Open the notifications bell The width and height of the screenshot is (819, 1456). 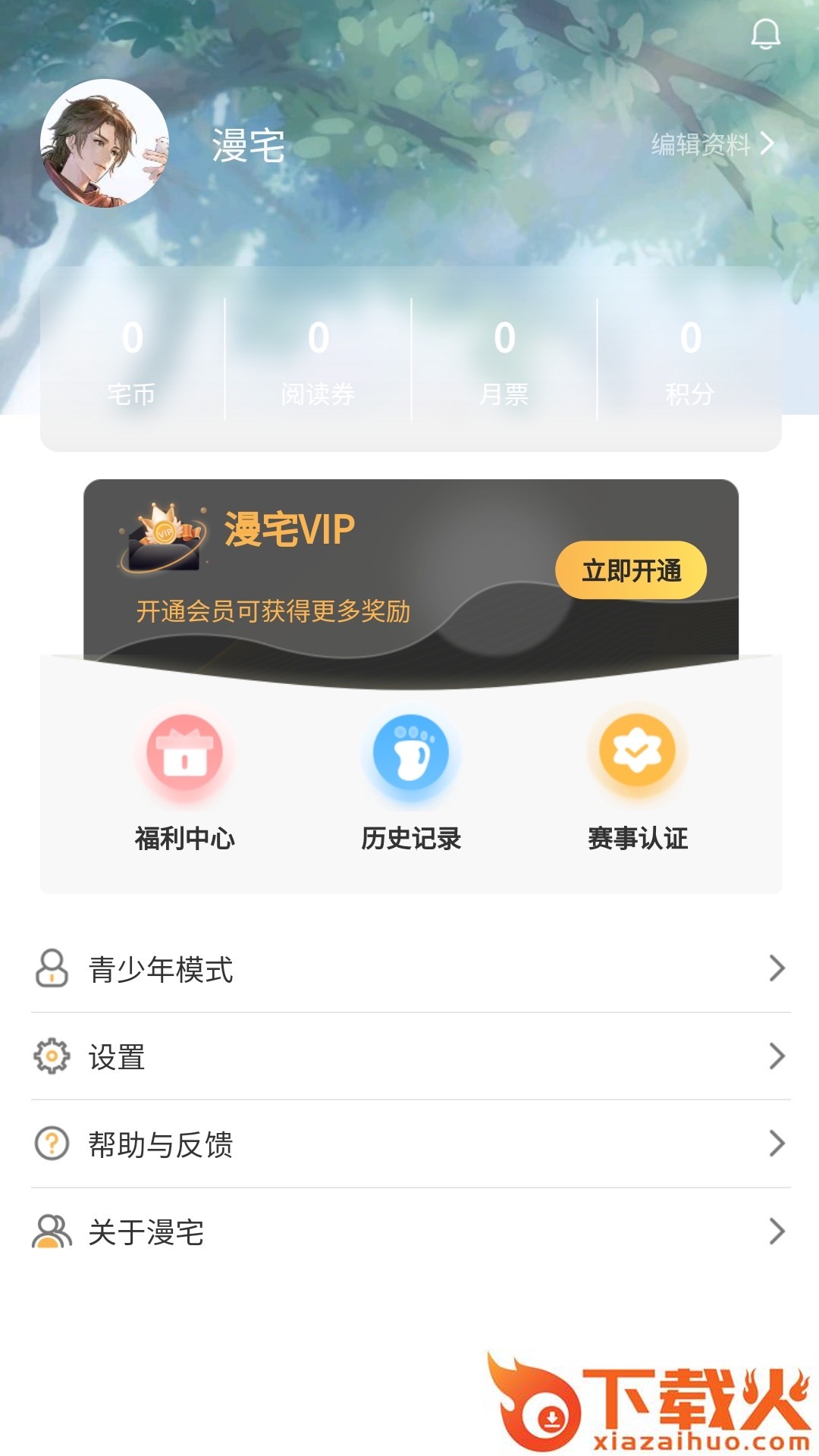(x=765, y=34)
